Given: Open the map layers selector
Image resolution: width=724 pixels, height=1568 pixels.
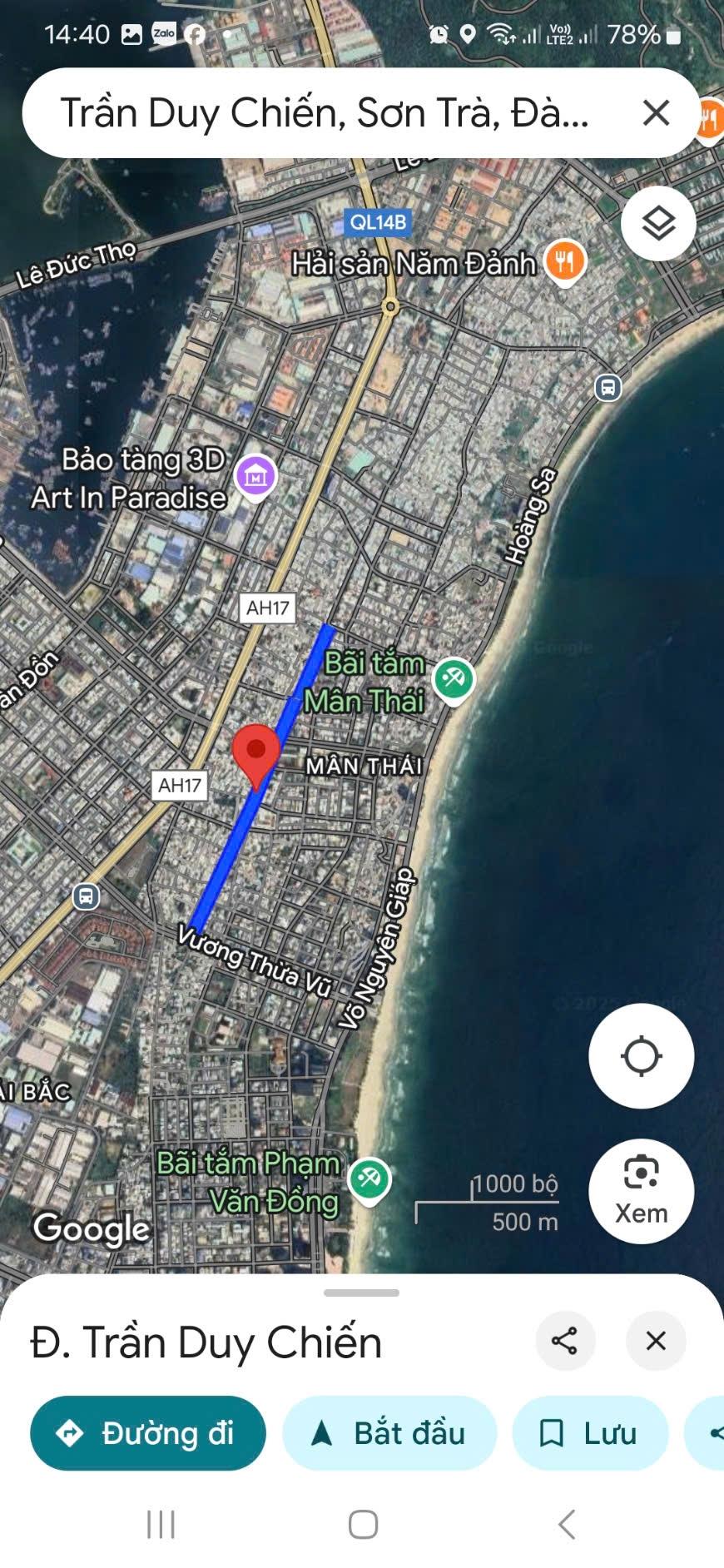Looking at the screenshot, I should tap(658, 224).
